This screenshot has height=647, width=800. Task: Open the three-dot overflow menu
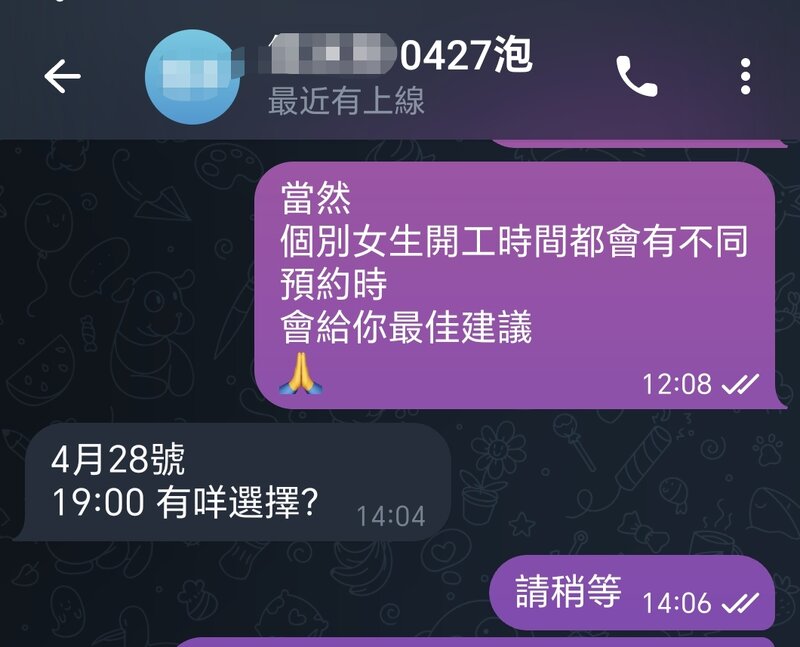click(746, 76)
